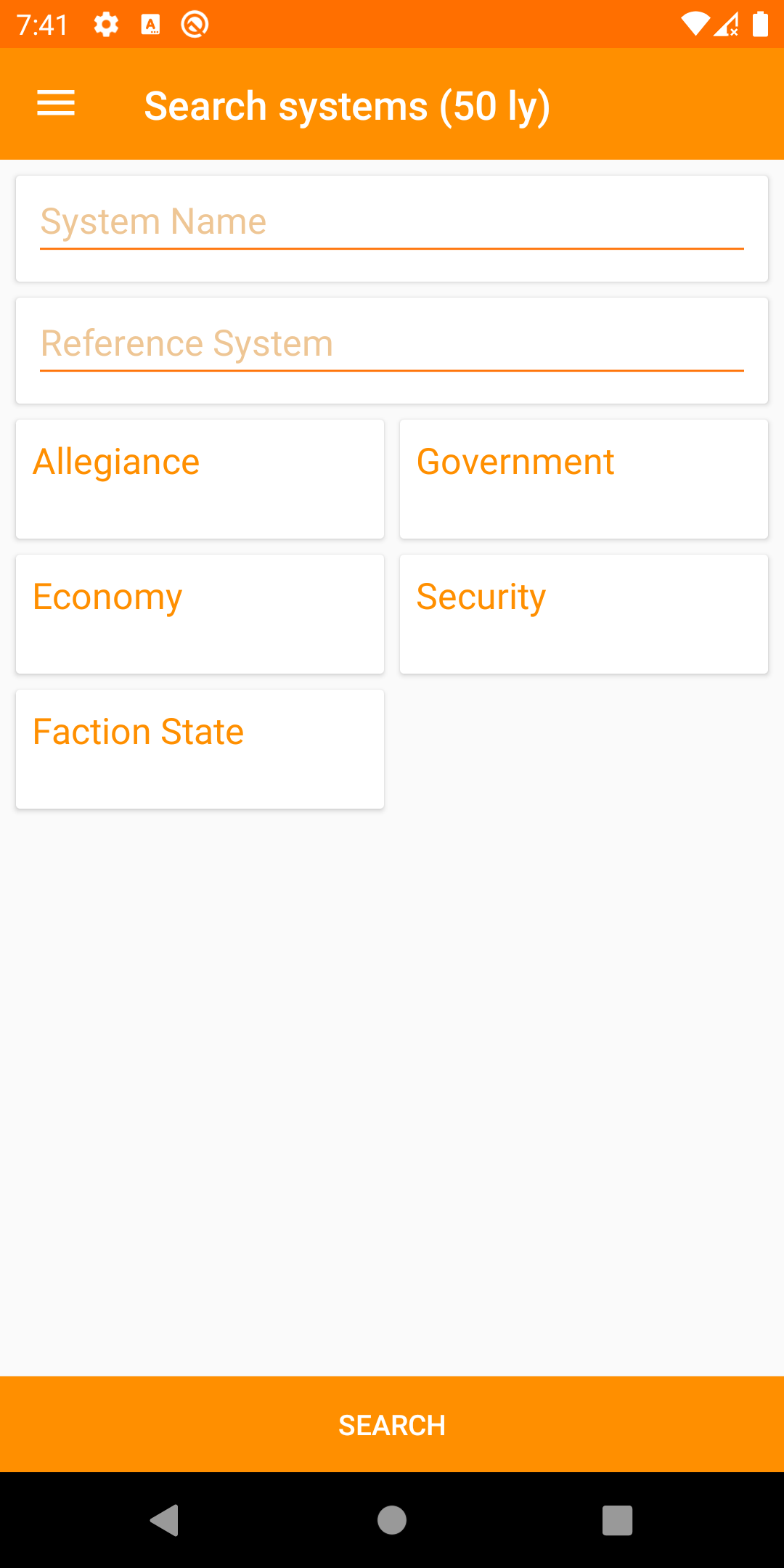The width and height of the screenshot is (784, 1568).
Task: Focus the System Name field
Action: click(x=392, y=223)
